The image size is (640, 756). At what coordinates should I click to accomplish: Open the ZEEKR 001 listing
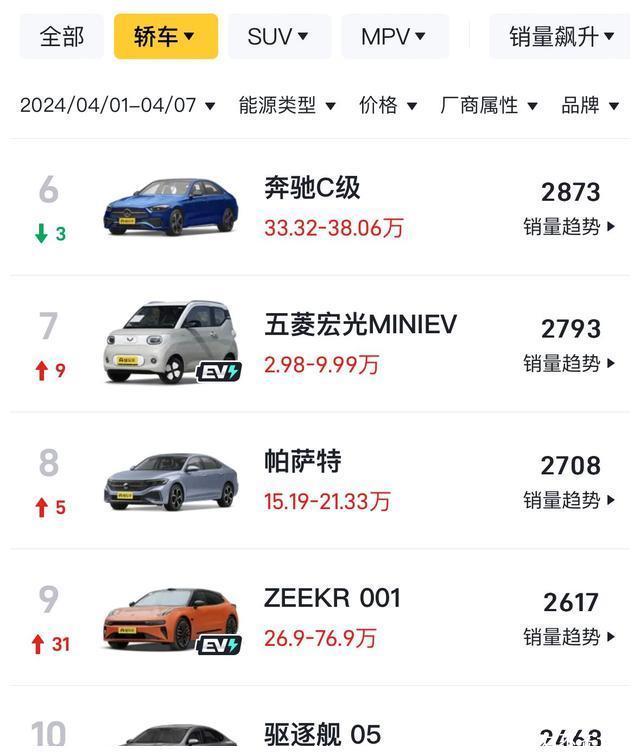[x=332, y=598]
